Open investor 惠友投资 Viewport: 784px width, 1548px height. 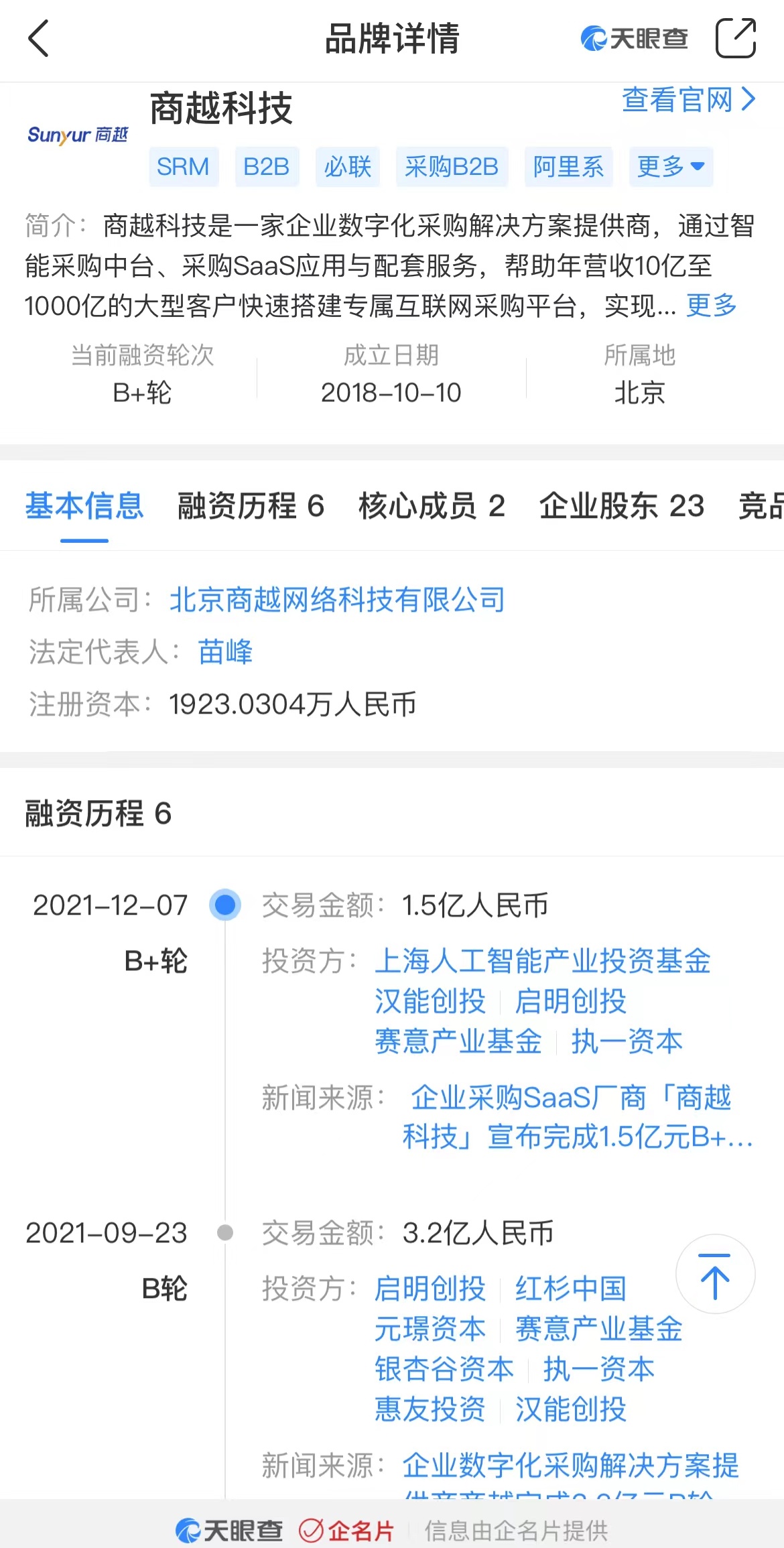430,1409
